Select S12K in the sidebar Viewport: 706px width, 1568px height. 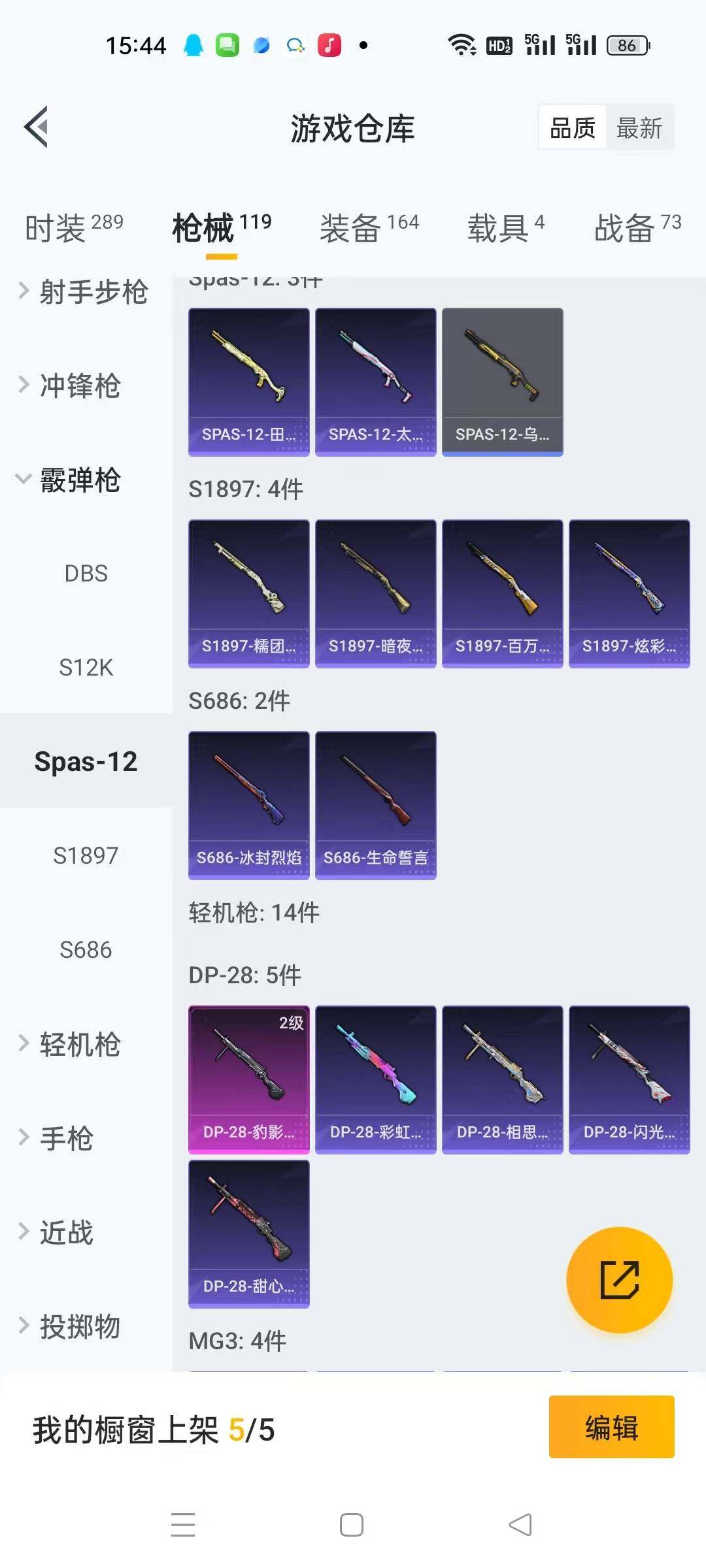coord(86,668)
